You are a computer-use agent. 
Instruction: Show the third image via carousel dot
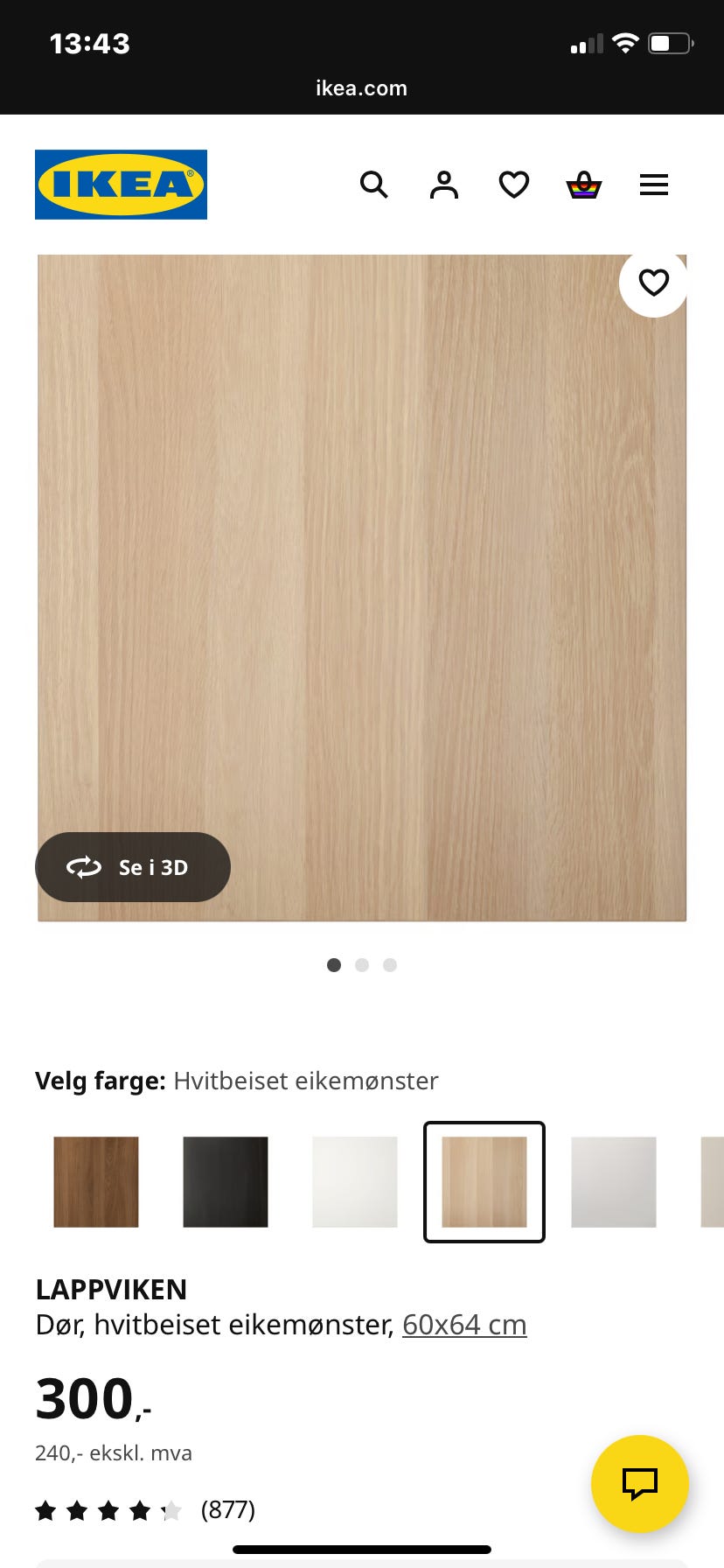tap(390, 965)
